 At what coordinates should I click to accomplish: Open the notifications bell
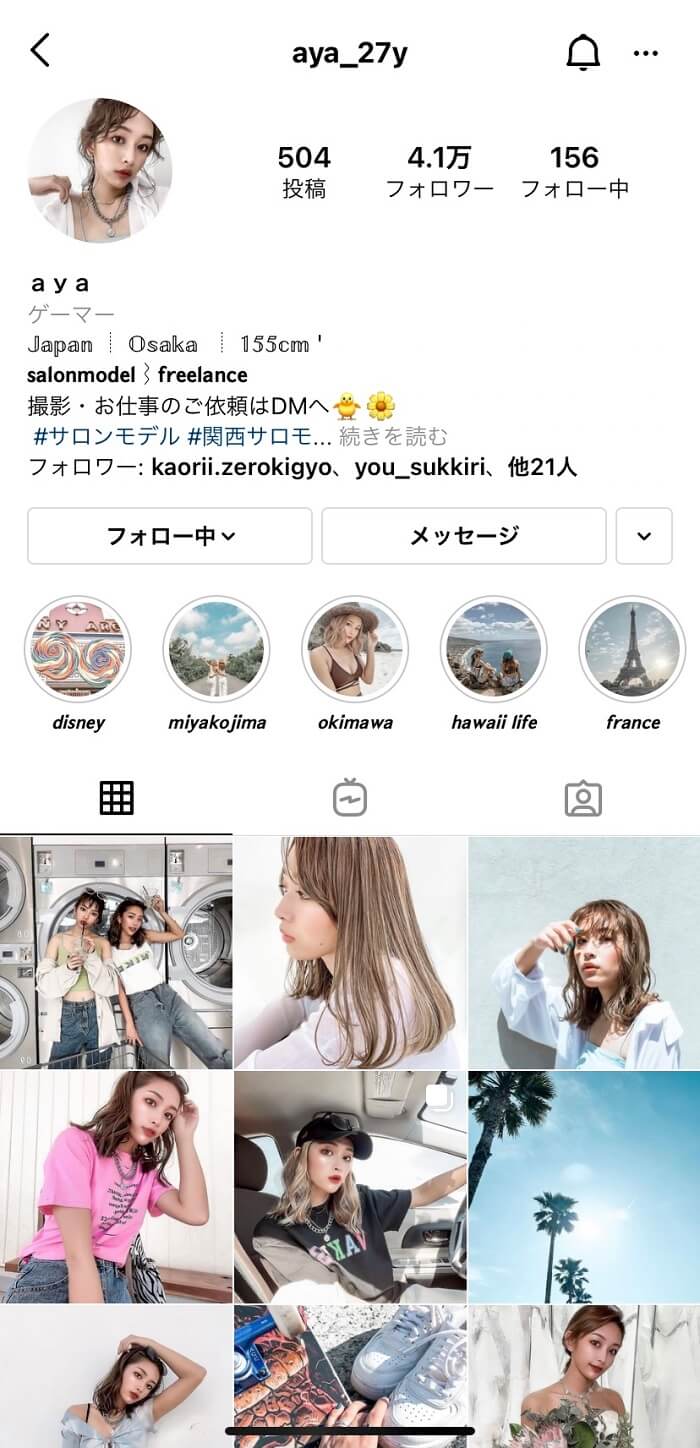(x=583, y=52)
